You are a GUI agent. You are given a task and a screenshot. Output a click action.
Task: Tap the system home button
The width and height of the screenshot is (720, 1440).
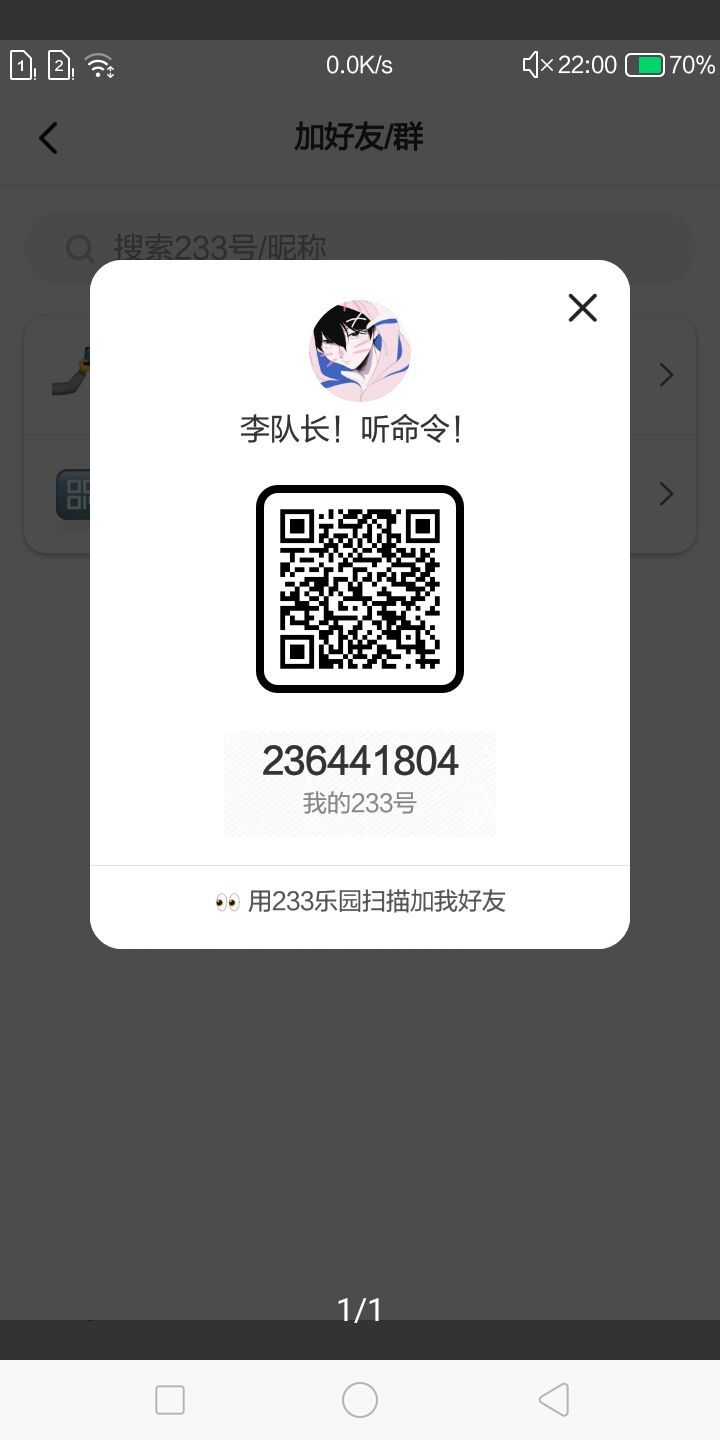[x=360, y=1400]
